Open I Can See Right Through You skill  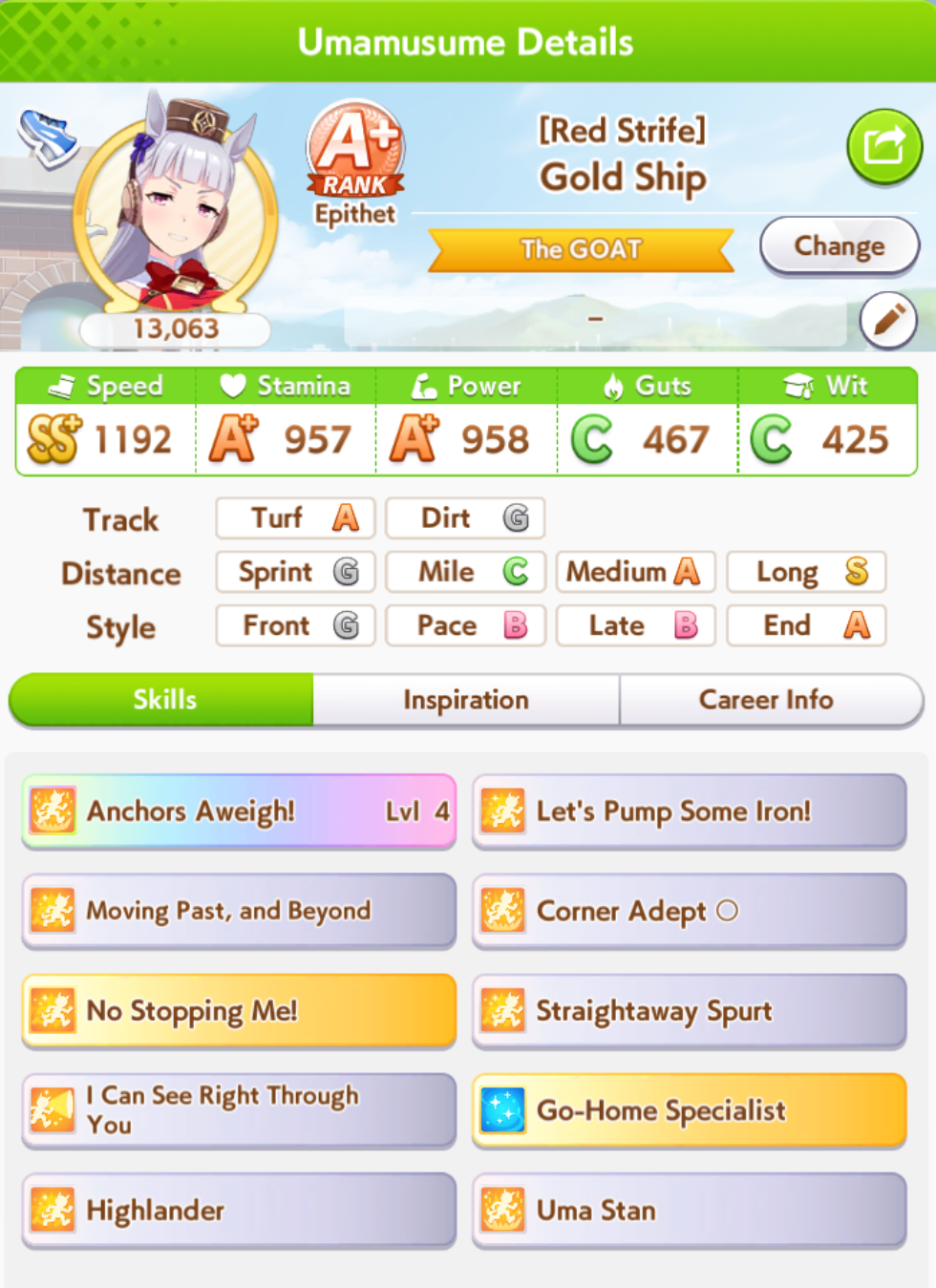coord(239,1109)
